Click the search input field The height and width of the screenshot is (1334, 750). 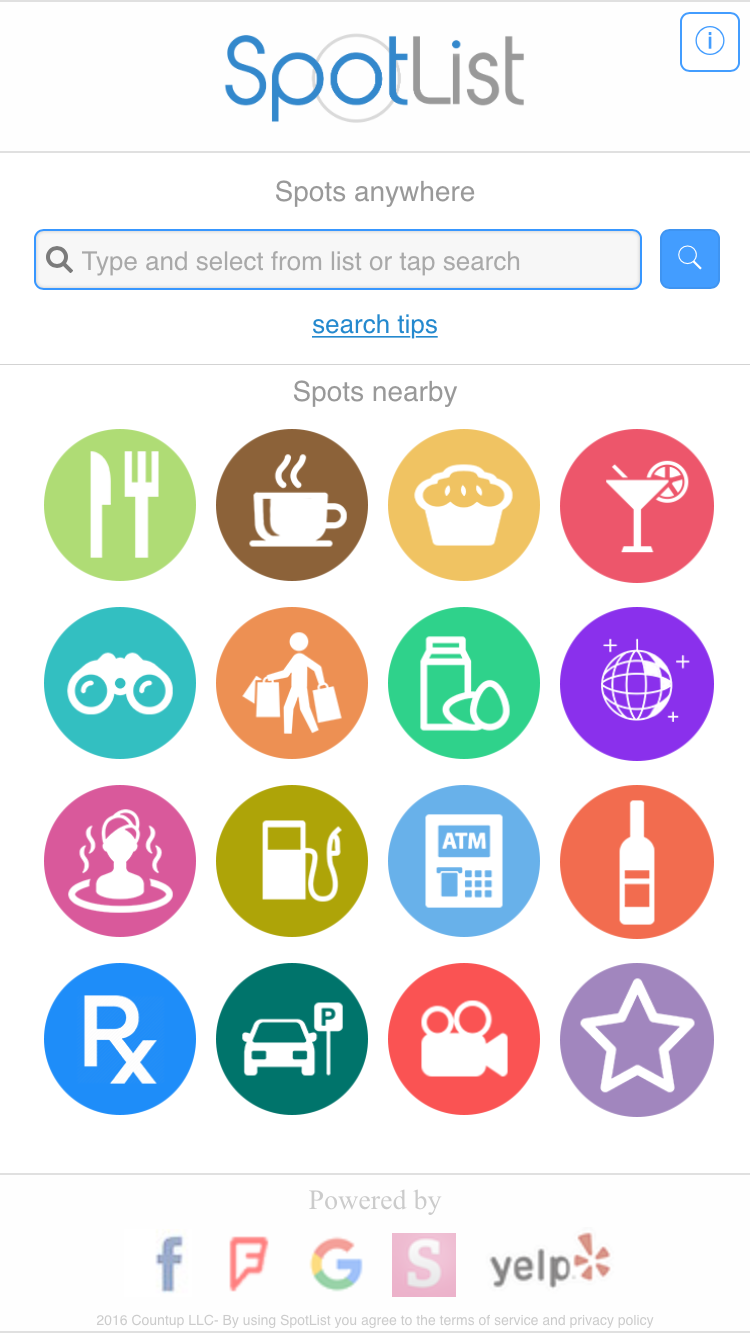click(337, 259)
